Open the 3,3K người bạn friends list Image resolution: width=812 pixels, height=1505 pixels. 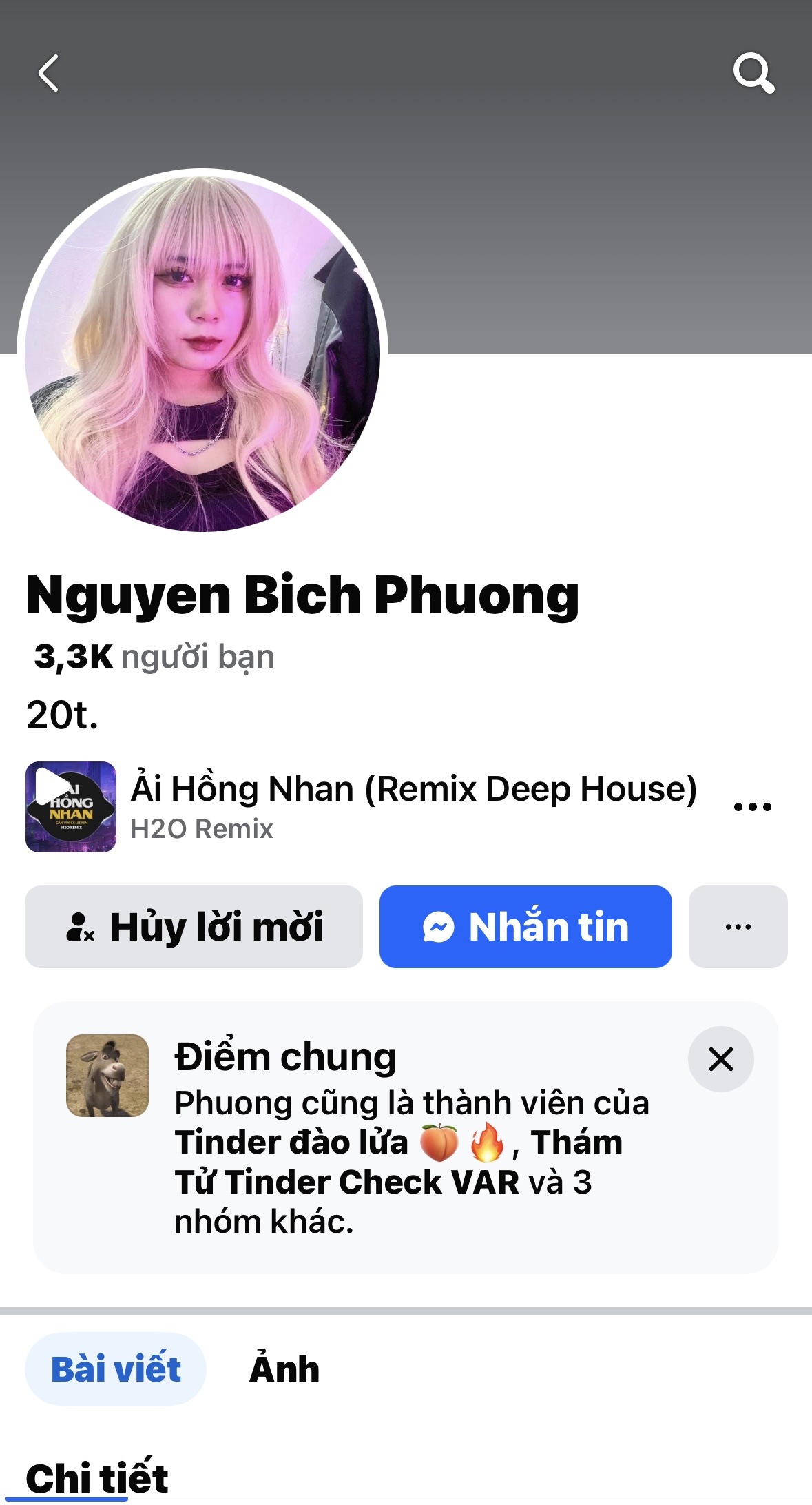coord(154,657)
